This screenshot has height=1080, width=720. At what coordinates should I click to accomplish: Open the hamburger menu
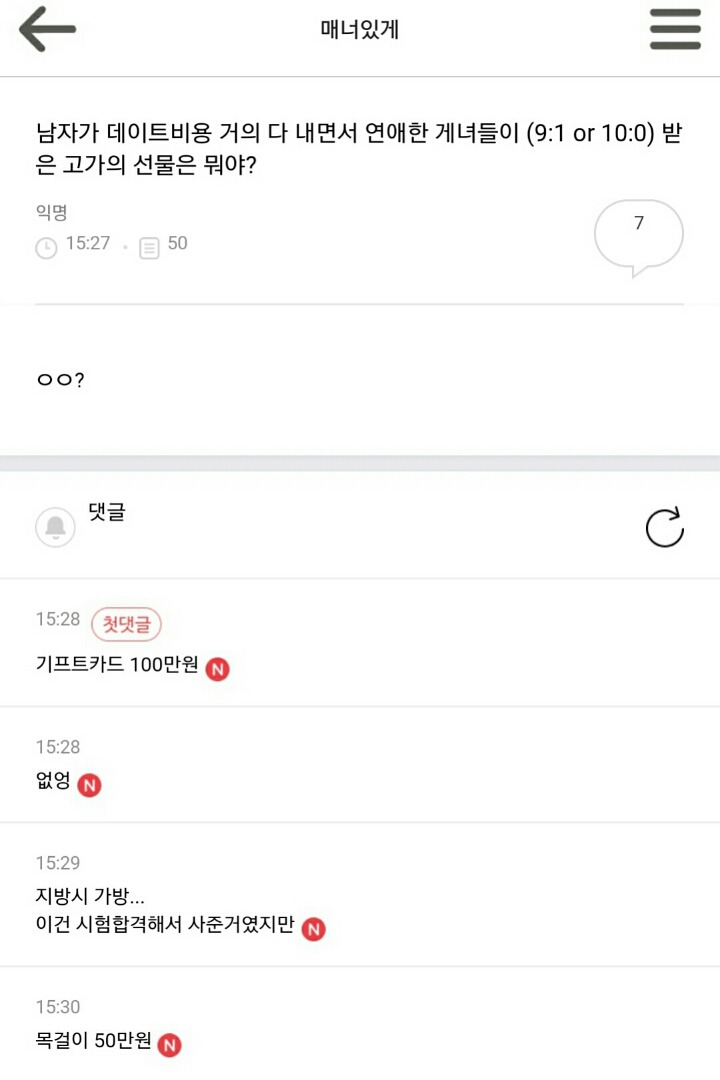coord(675,29)
